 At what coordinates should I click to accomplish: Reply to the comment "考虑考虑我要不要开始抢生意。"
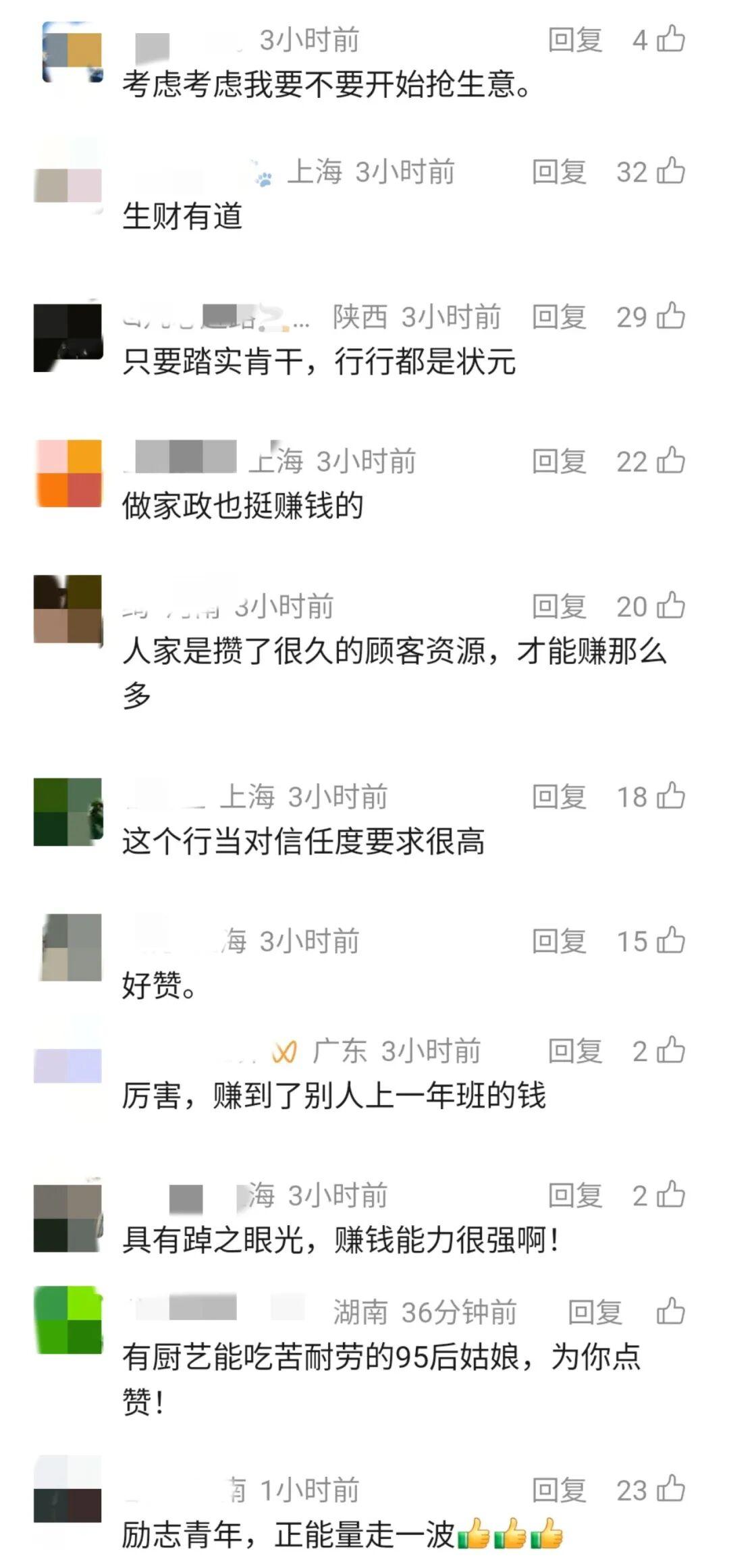574,40
